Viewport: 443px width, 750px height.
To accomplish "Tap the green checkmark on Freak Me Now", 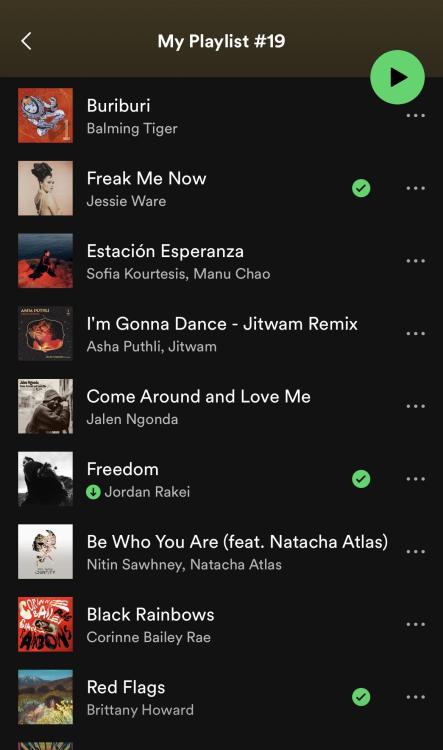I will click(x=361, y=188).
